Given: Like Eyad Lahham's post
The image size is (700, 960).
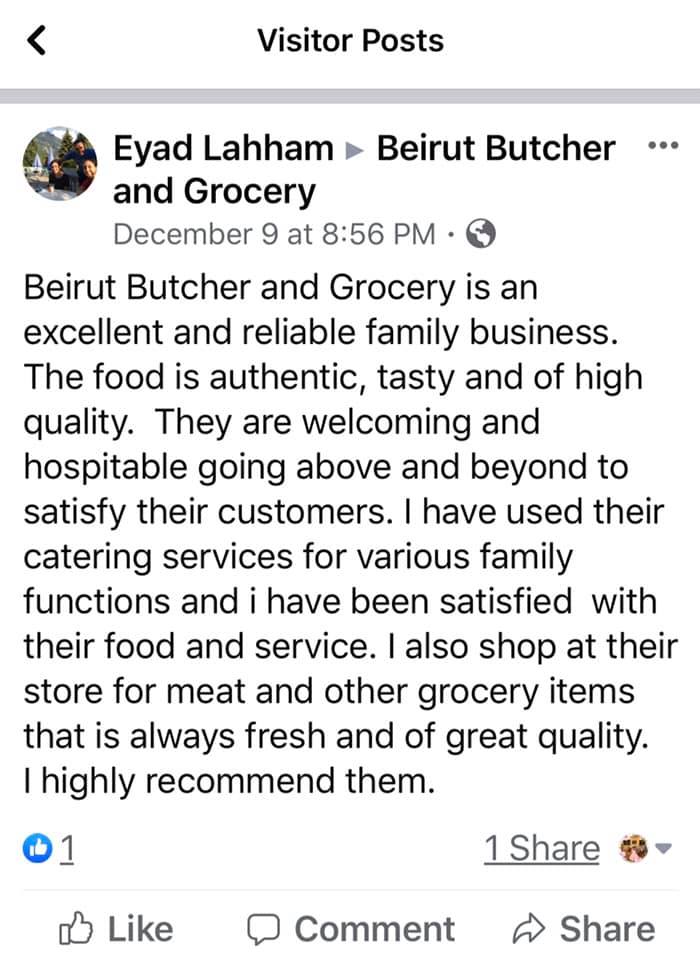Looking at the screenshot, I should point(116,929).
